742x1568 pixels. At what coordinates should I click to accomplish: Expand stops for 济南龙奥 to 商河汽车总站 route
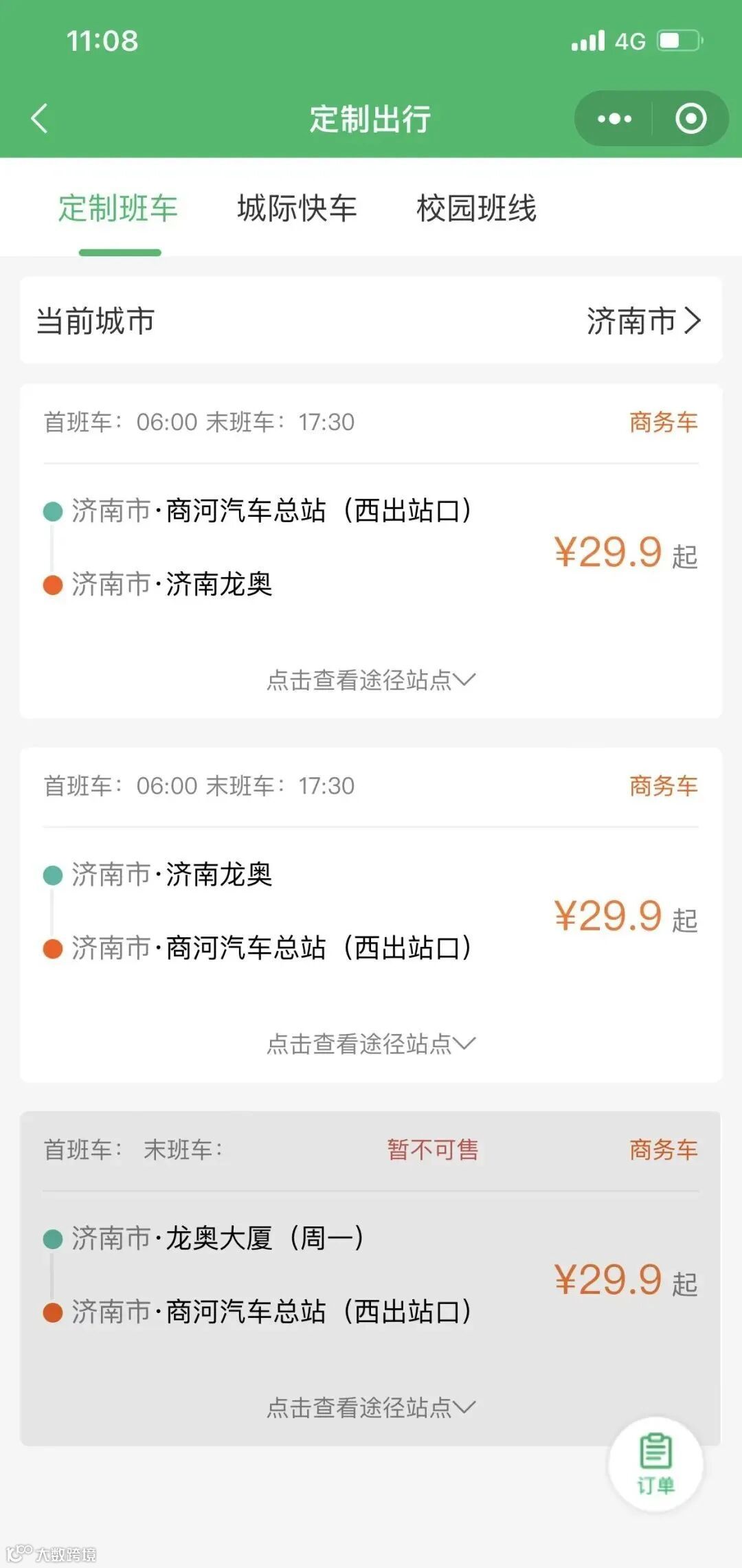[x=371, y=1044]
